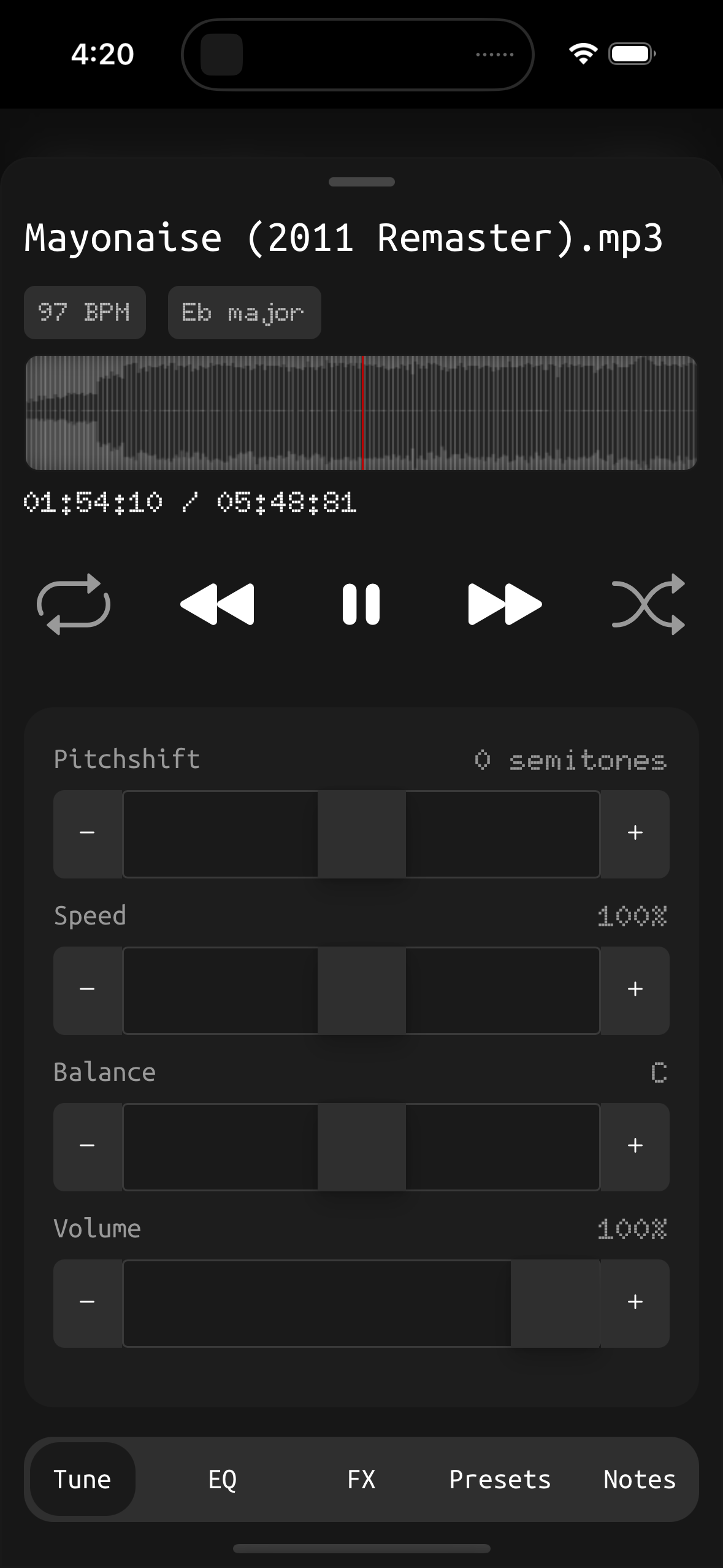
Task: Open the Presets tab
Action: click(500, 1479)
